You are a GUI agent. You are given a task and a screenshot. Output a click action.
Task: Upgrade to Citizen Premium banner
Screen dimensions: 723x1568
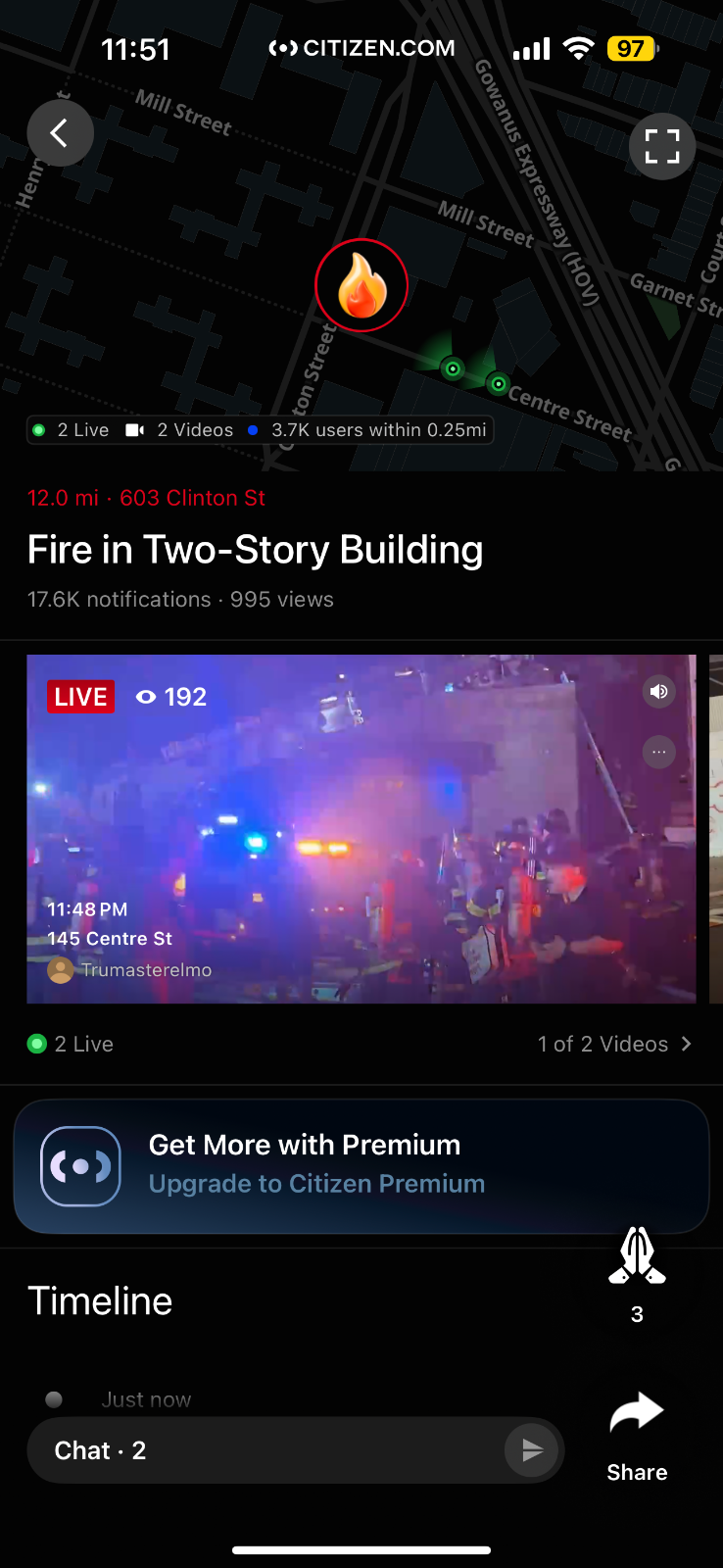tap(361, 1166)
